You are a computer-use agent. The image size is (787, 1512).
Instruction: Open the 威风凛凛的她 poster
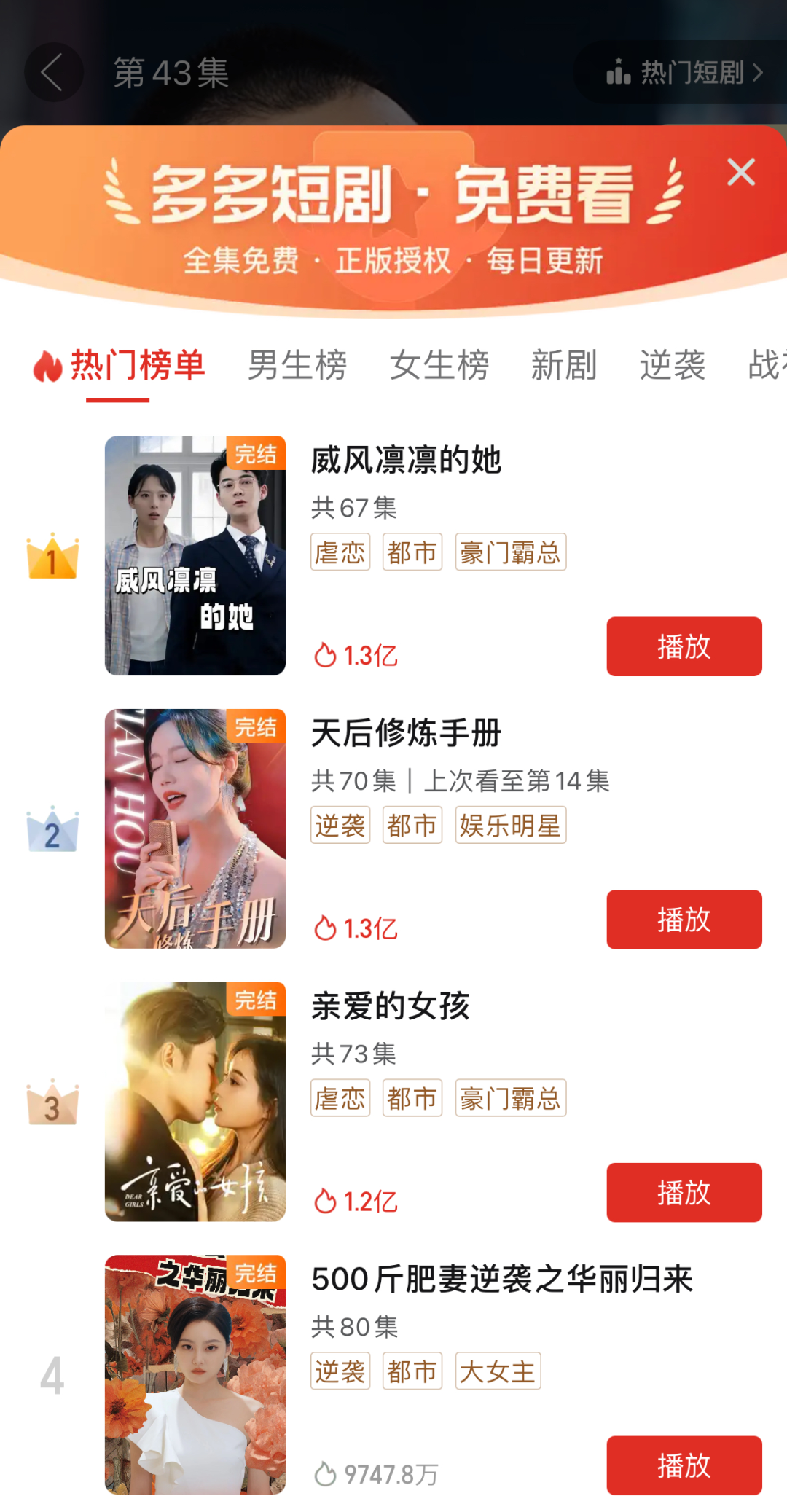(x=195, y=555)
